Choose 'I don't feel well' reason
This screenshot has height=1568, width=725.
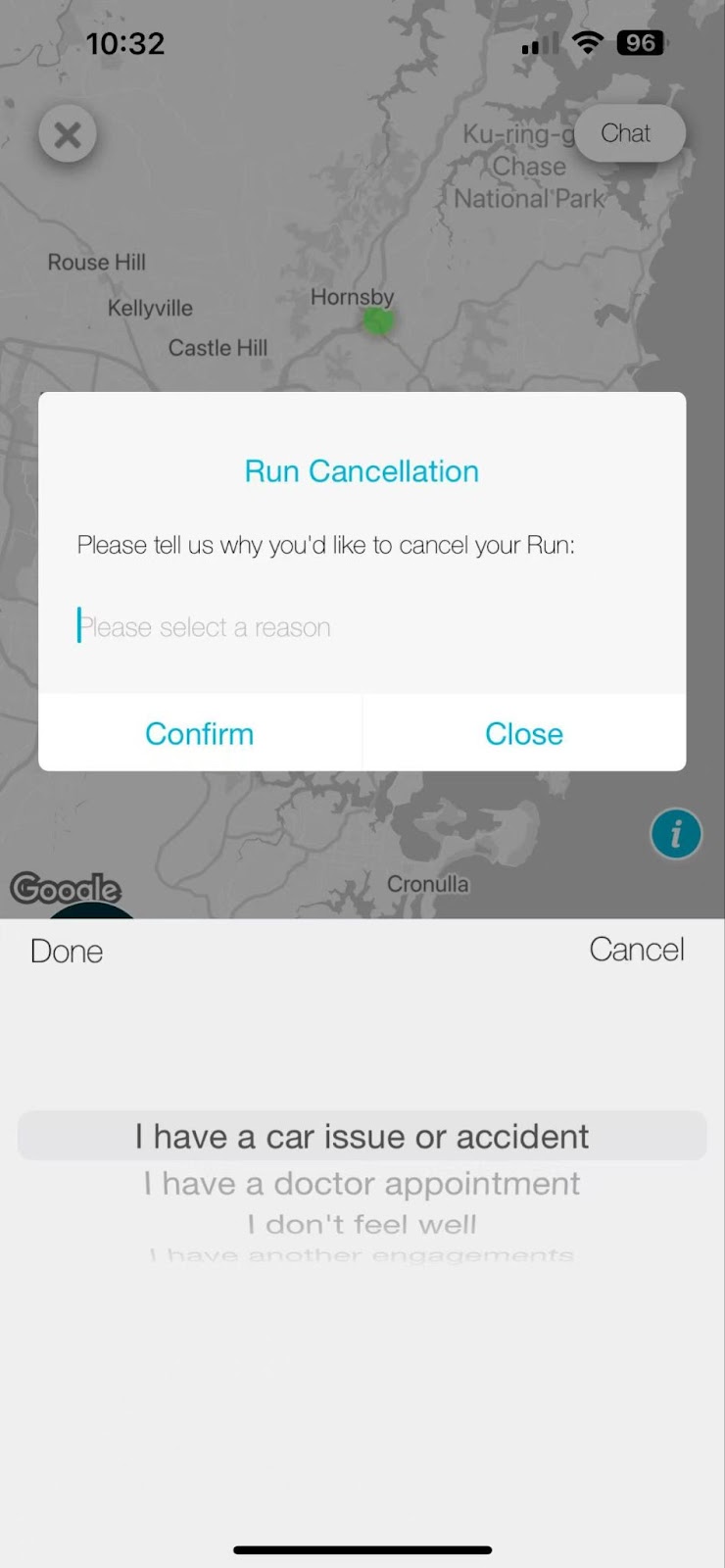362,1224
